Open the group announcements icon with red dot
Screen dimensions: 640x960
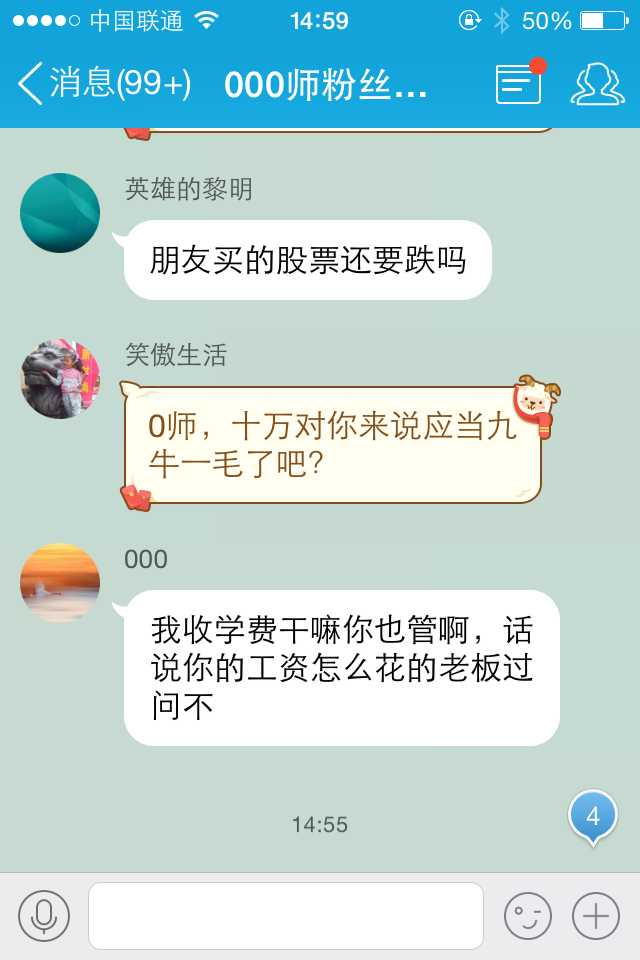click(x=520, y=84)
